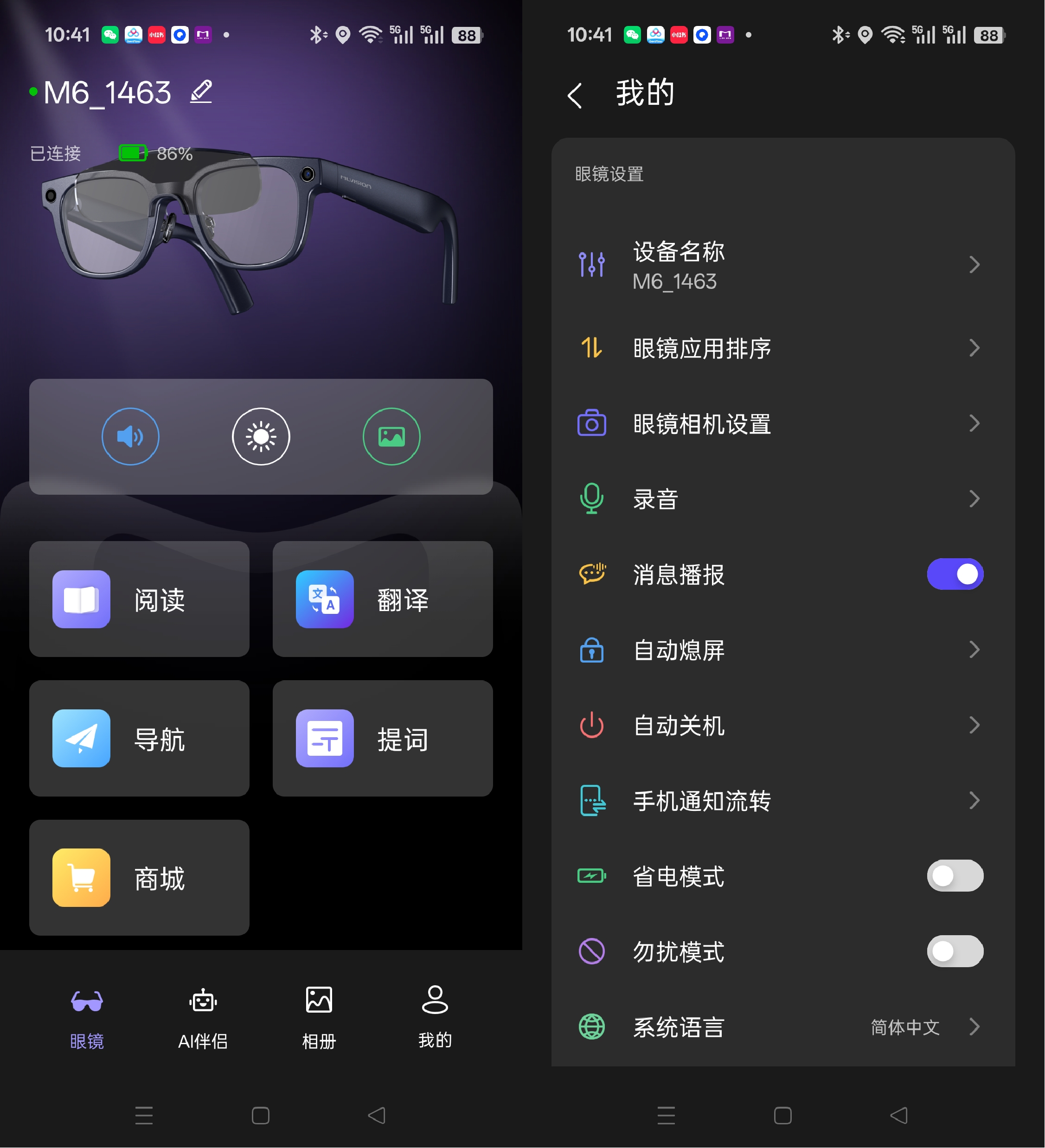Open the green picture quick action
This screenshot has height=1148, width=1045.
(x=391, y=437)
